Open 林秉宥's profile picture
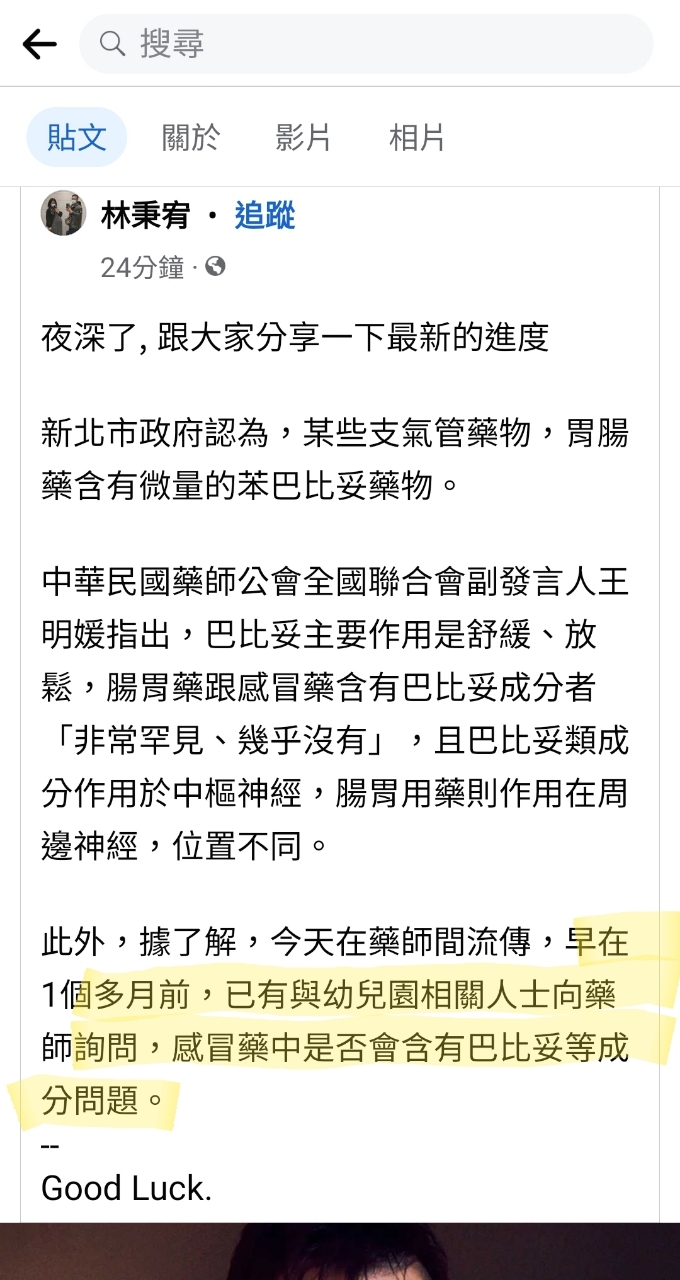 (63, 213)
